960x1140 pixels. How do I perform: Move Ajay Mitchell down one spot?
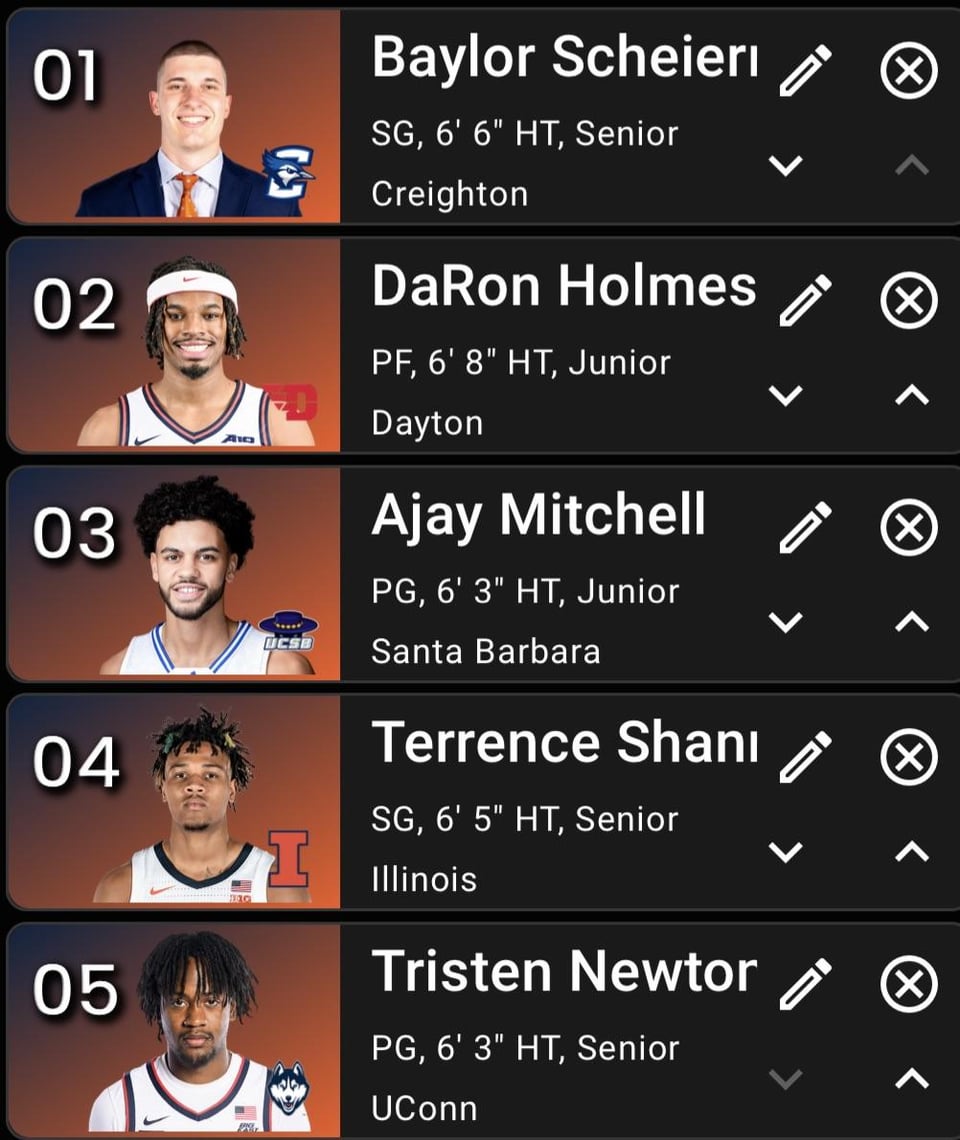pos(786,622)
